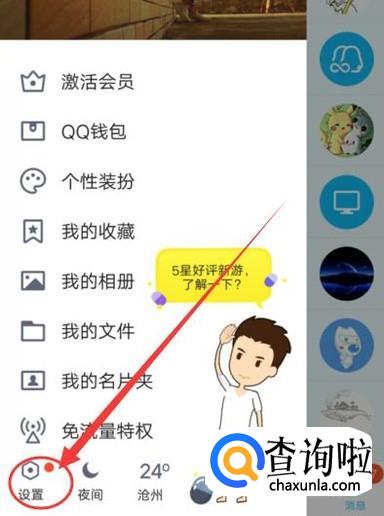Open 我的文件 files
The width and height of the screenshot is (384, 516).
[x=77, y=331]
